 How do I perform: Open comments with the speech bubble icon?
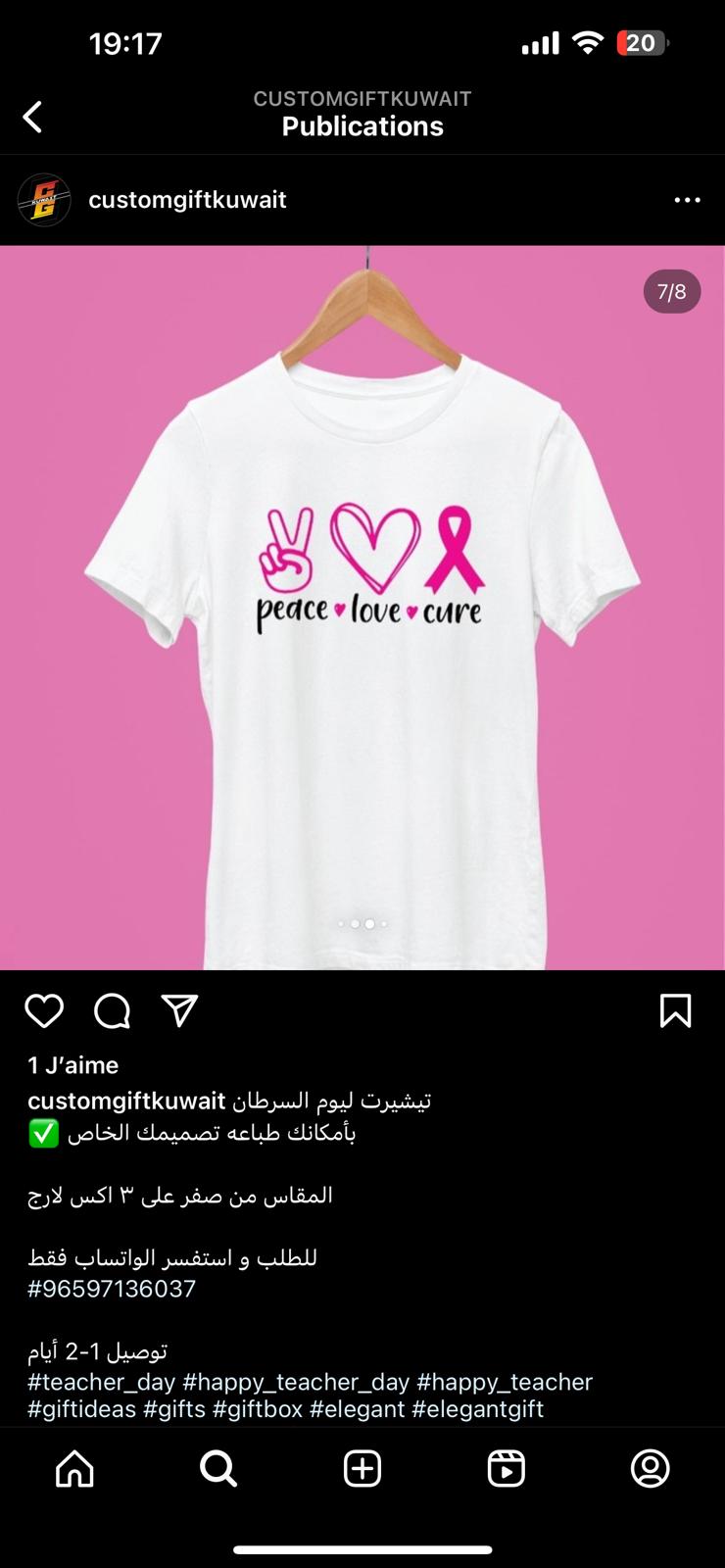pyautogui.click(x=112, y=1010)
